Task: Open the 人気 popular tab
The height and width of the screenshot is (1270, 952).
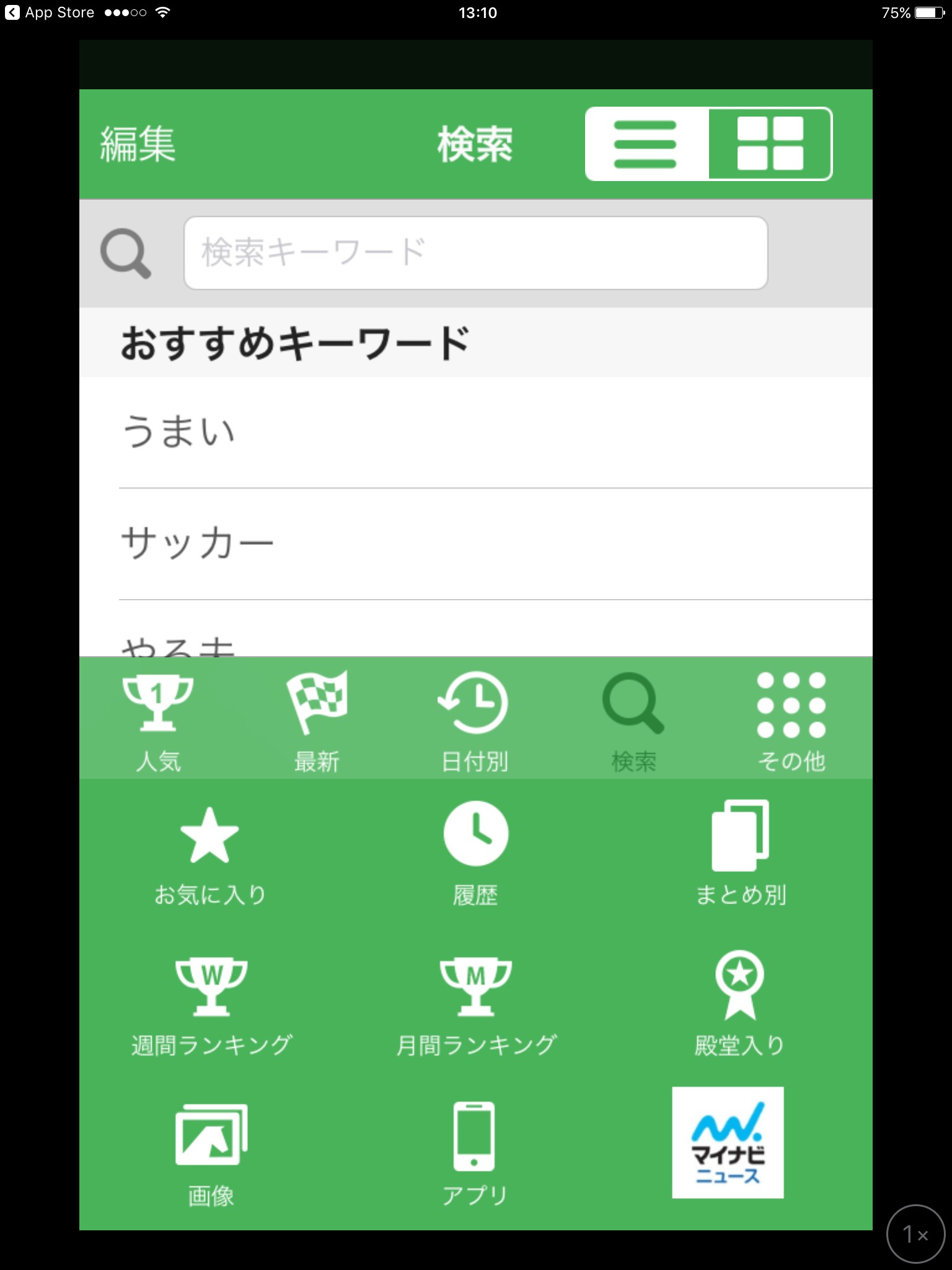Action: pyautogui.click(x=159, y=719)
